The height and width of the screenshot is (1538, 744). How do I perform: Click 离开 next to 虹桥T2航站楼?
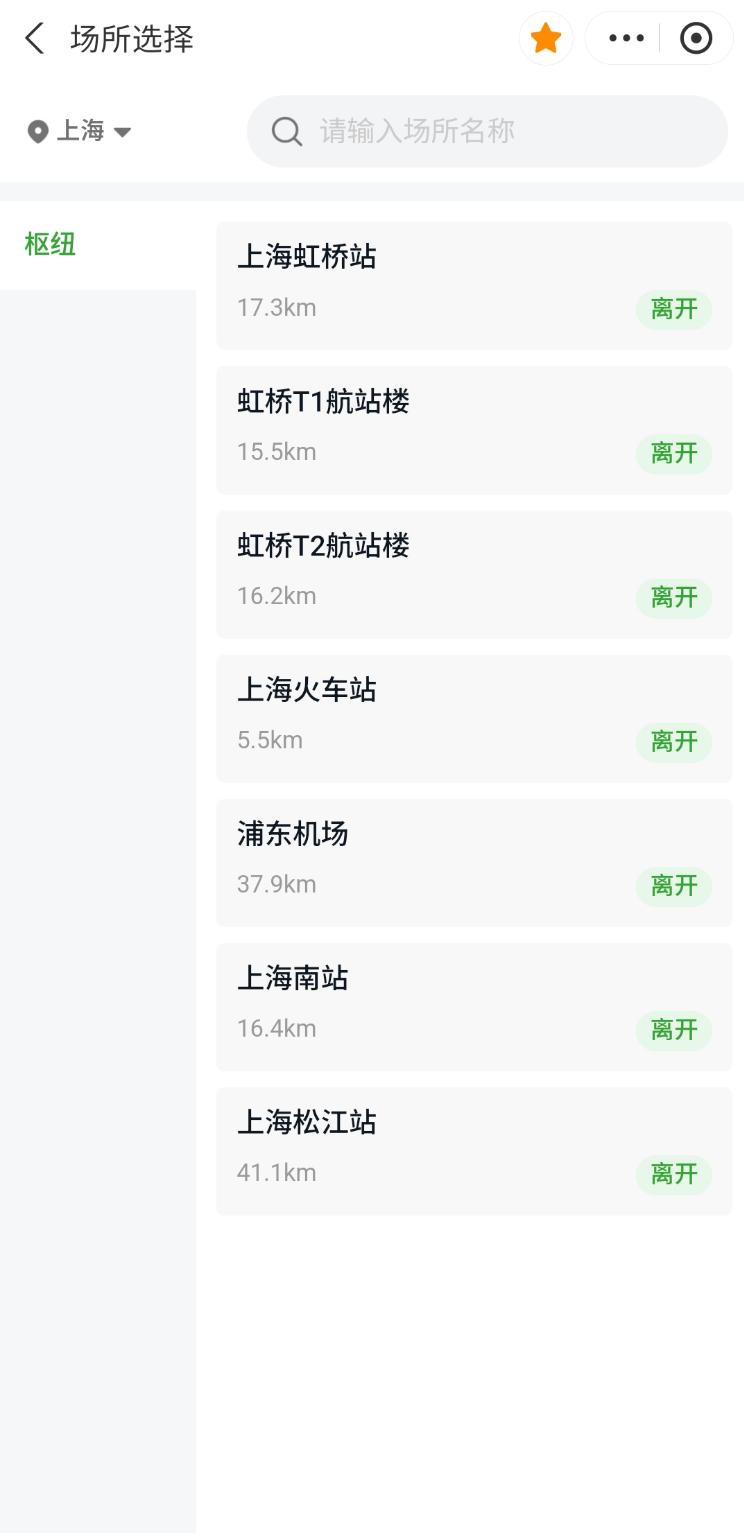(673, 598)
